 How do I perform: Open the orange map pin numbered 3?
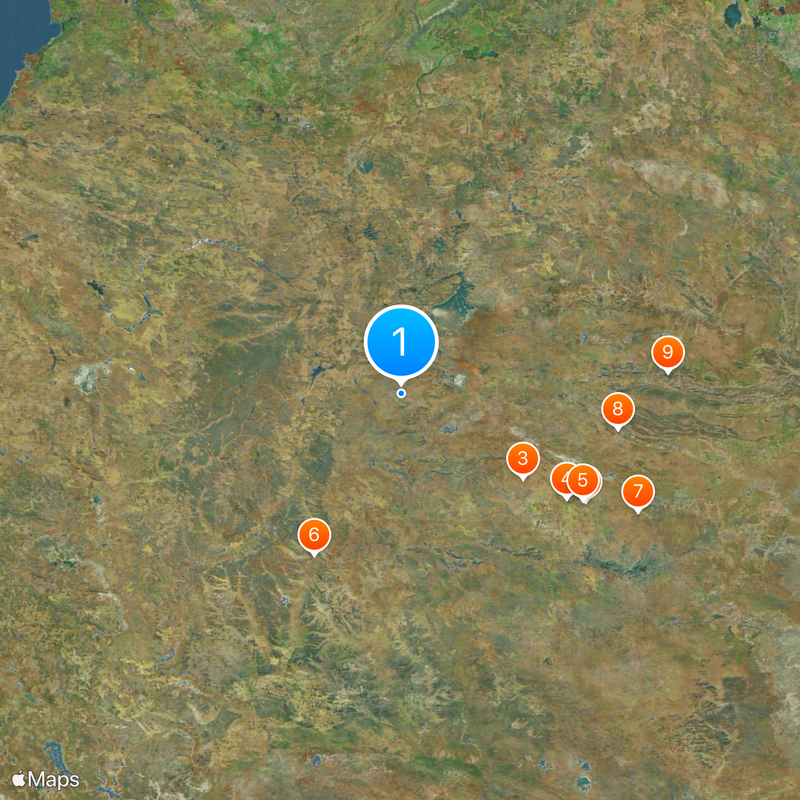(x=522, y=459)
